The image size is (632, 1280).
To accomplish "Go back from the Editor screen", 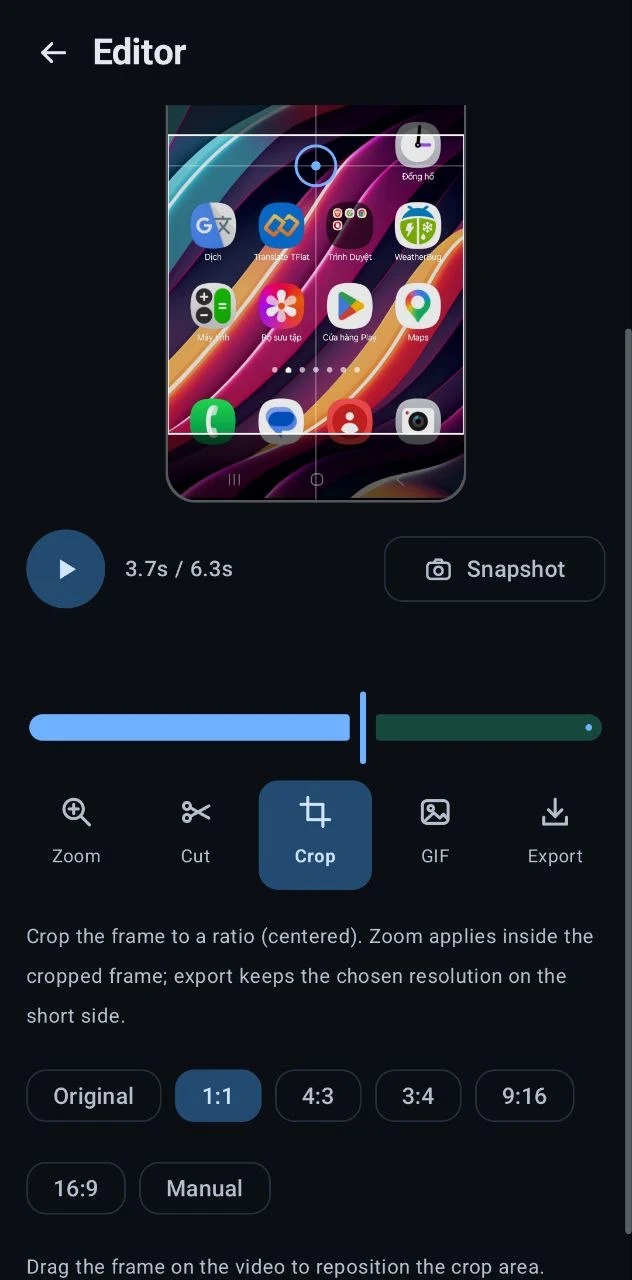I will point(53,53).
